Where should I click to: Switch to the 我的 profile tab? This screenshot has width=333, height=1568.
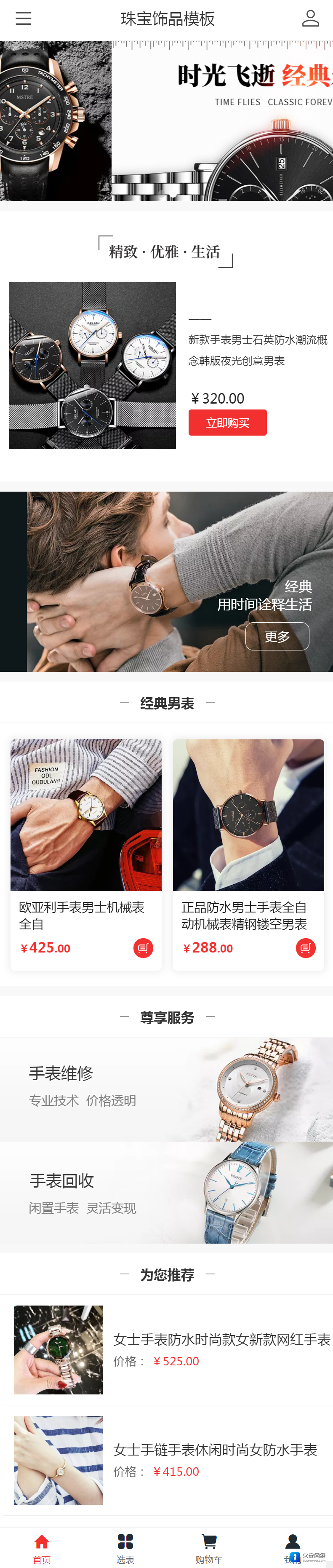[292, 1549]
